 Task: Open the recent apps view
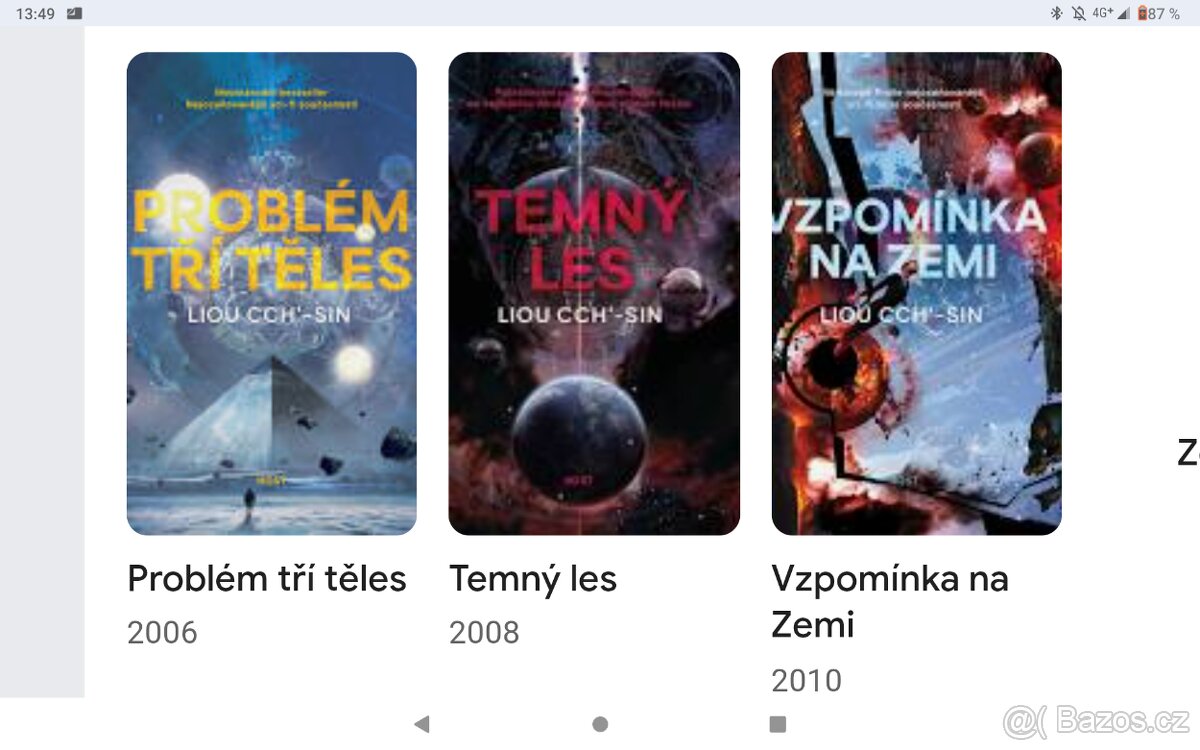[777, 724]
